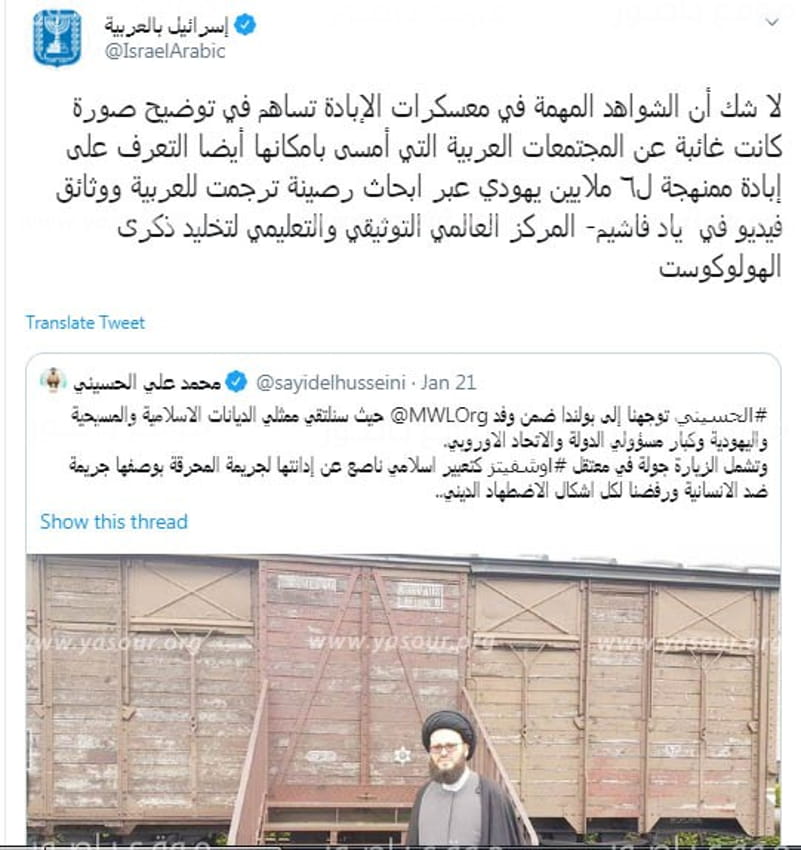Open the @IsraelArabic account handle

click(165, 52)
